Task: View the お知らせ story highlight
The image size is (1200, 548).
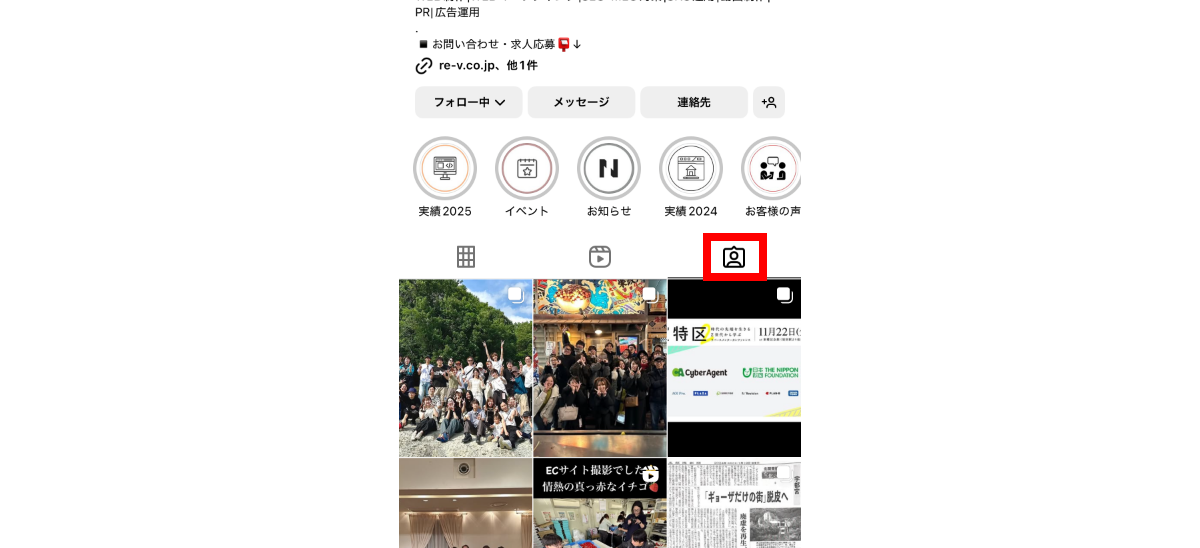Action: click(609, 168)
